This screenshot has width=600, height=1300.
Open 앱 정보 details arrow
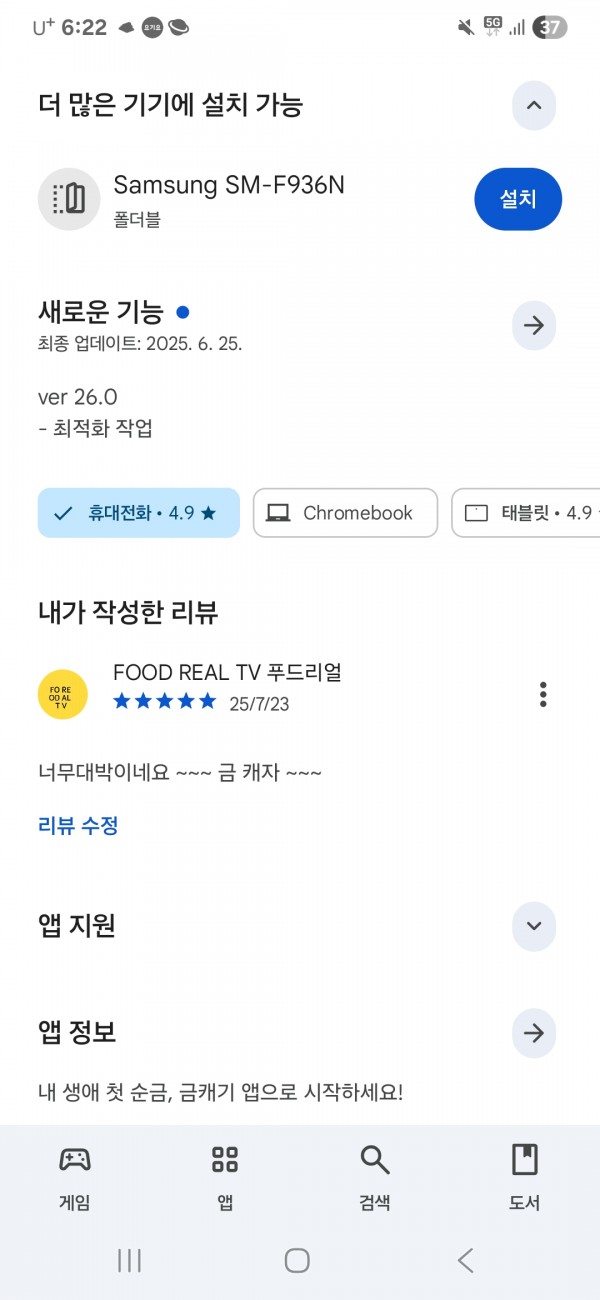[x=534, y=1033]
